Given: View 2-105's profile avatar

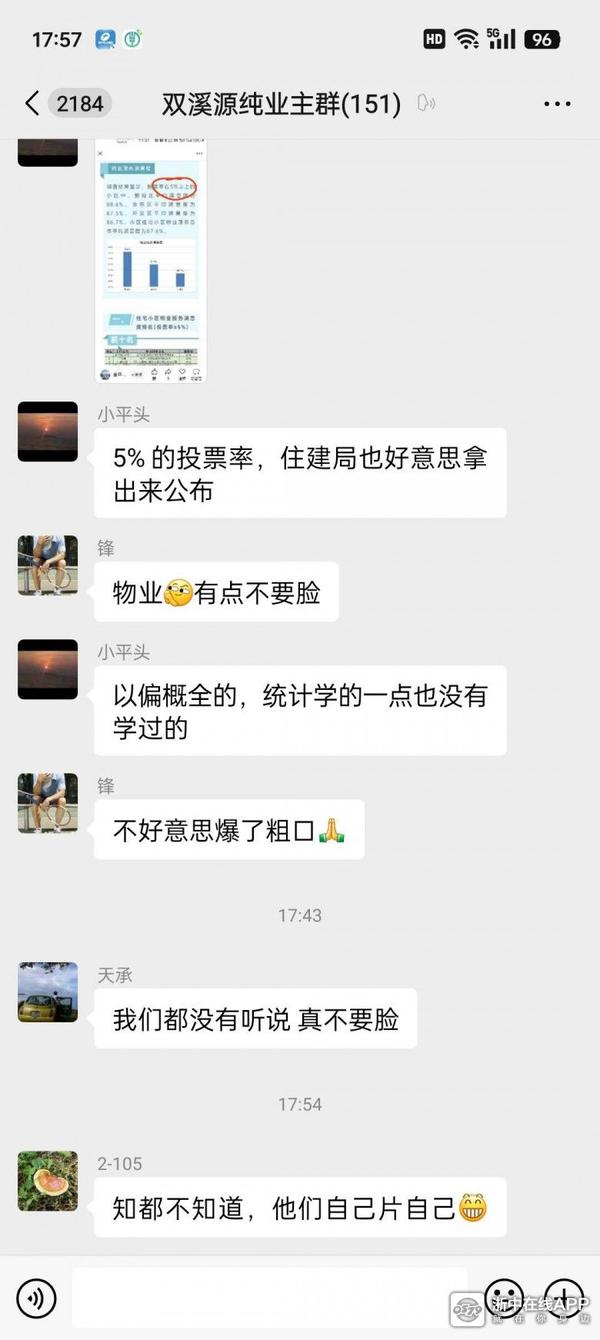Looking at the screenshot, I should pos(48,1181).
